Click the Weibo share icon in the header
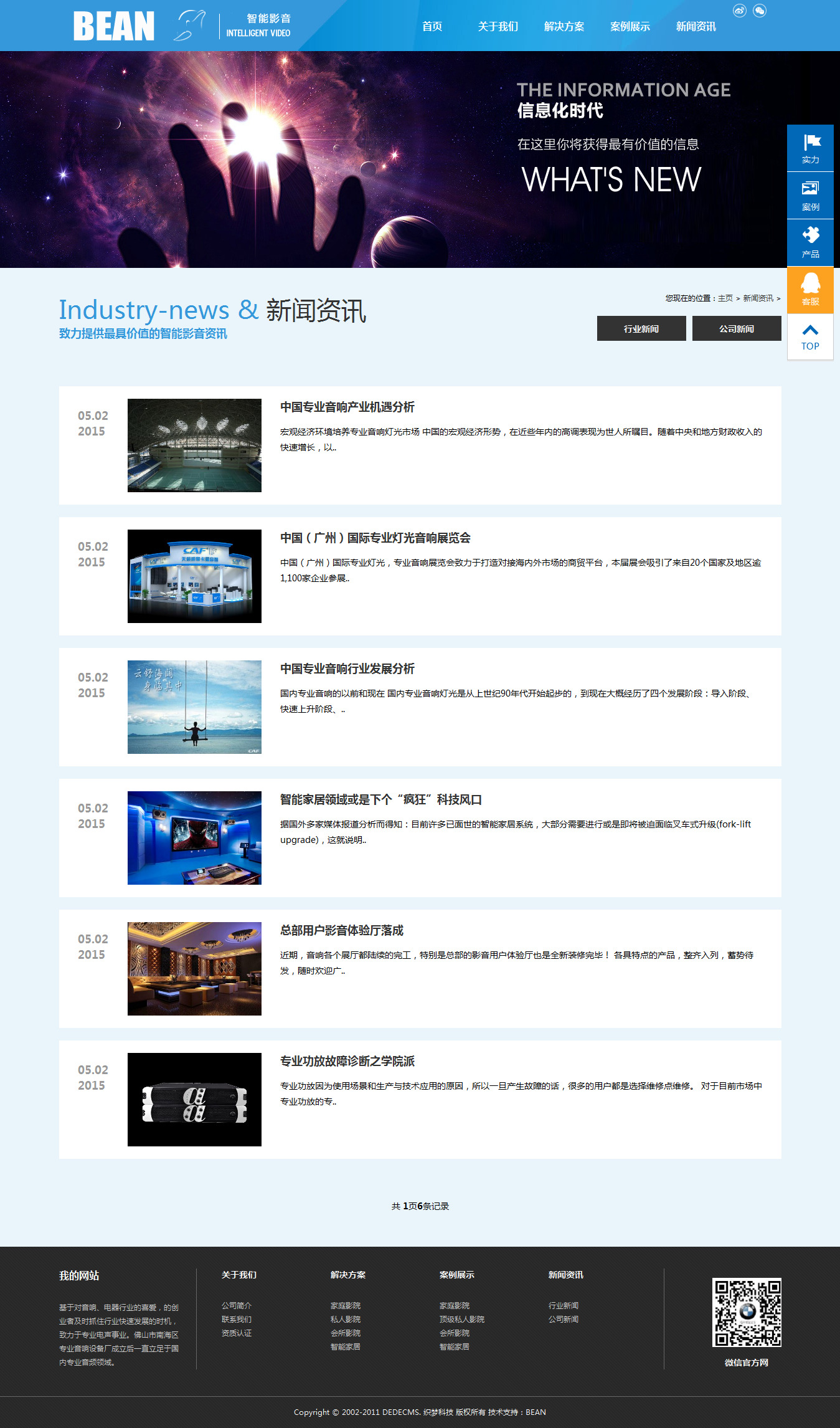Image resolution: width=840 pixels, height=1428 pixels. pos(740,9)
